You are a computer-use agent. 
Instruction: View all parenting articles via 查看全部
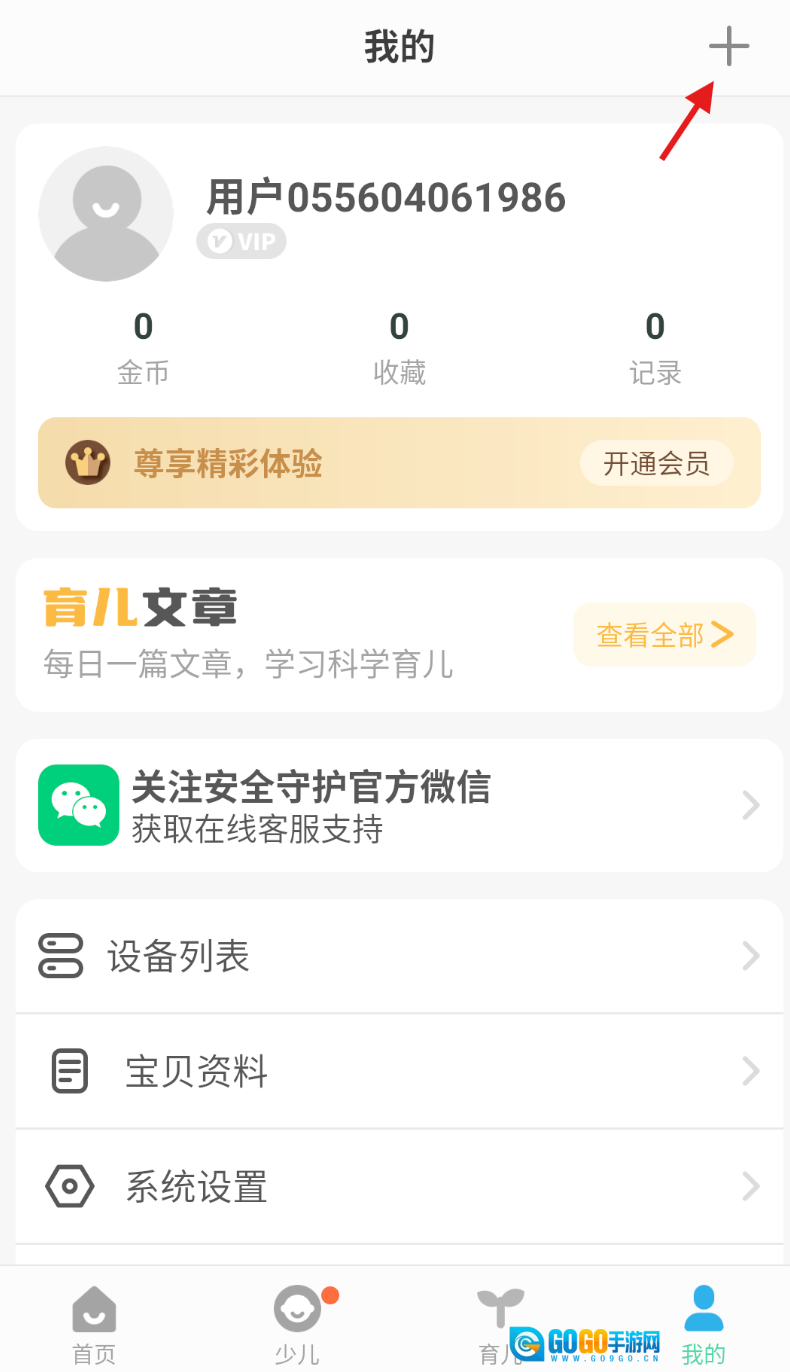click(x=665, y=634)
